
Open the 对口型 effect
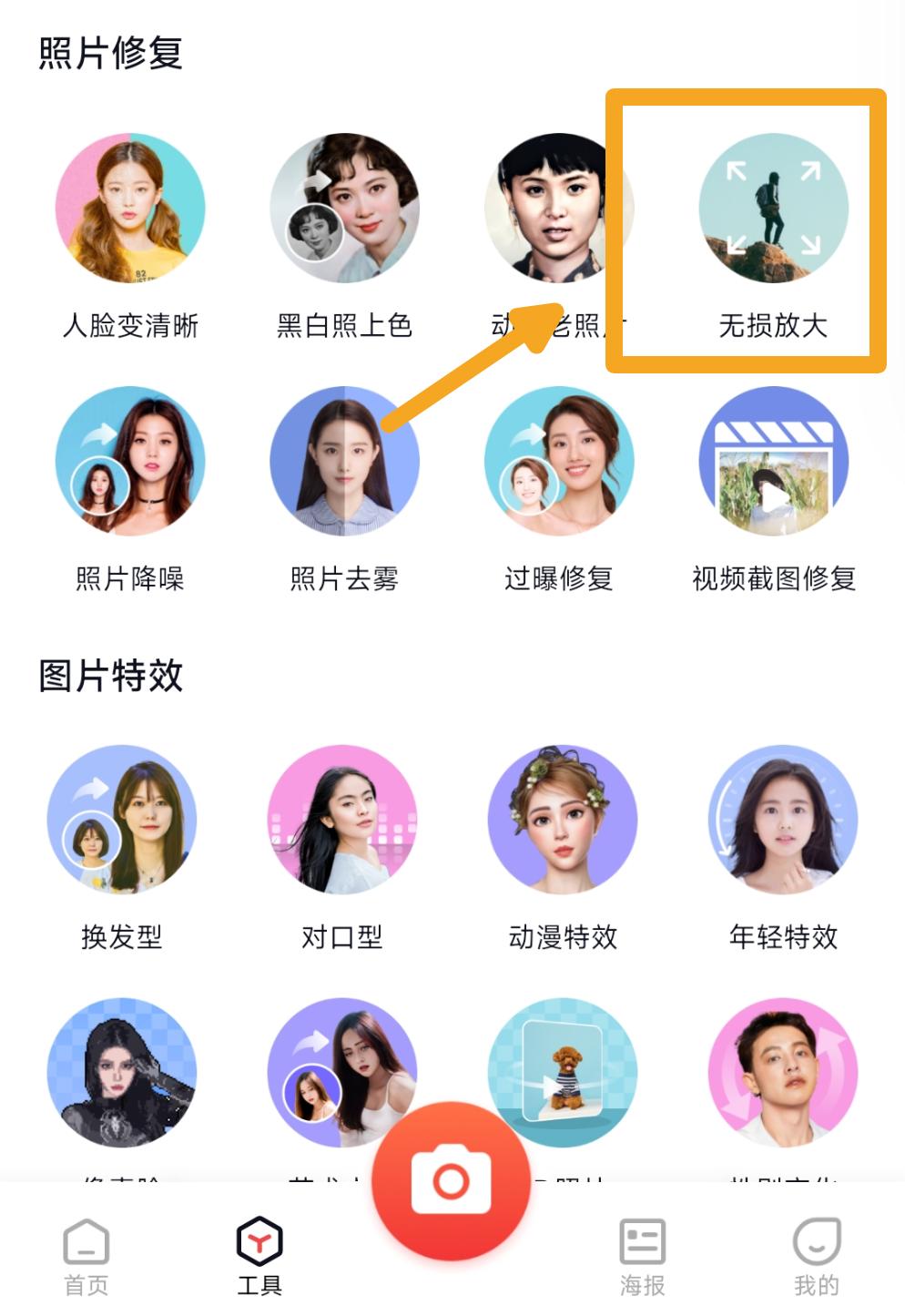[x=342, y=821]
